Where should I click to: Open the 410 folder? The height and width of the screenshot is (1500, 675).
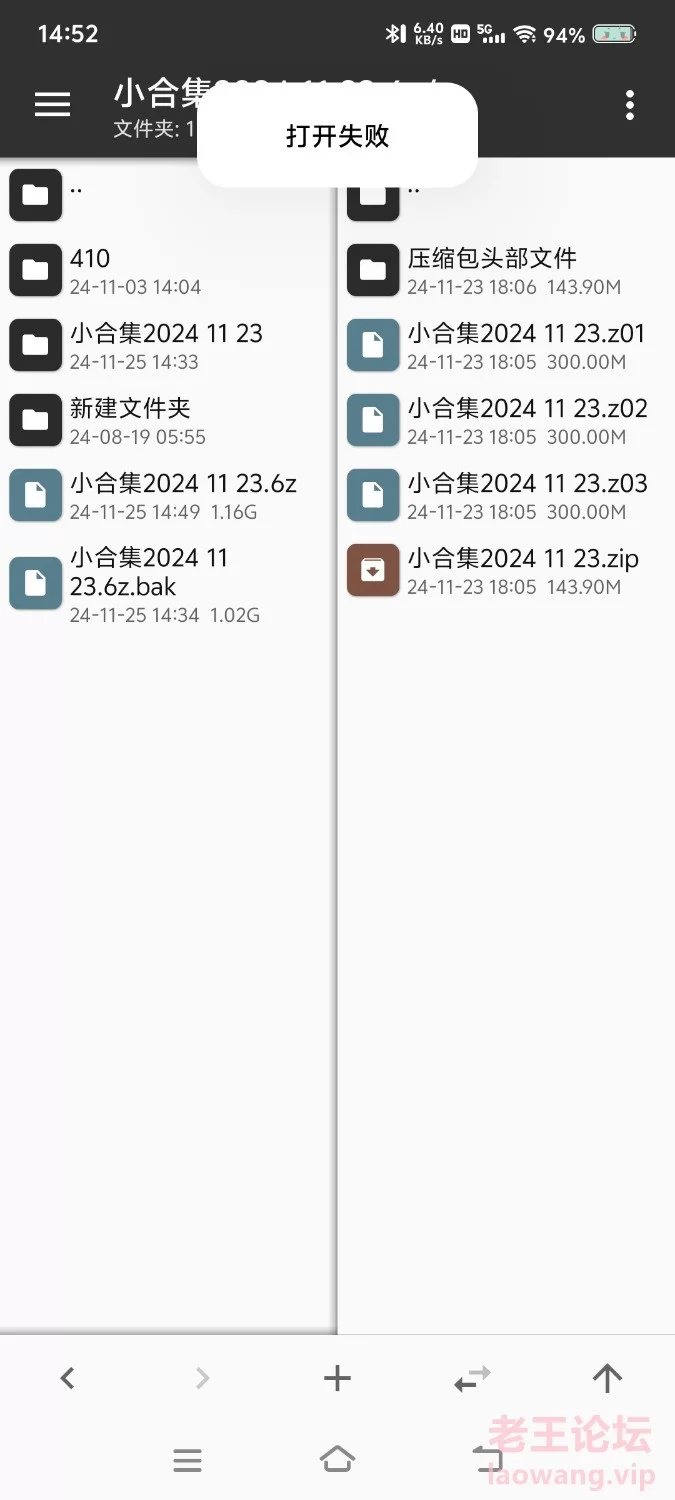168,271
